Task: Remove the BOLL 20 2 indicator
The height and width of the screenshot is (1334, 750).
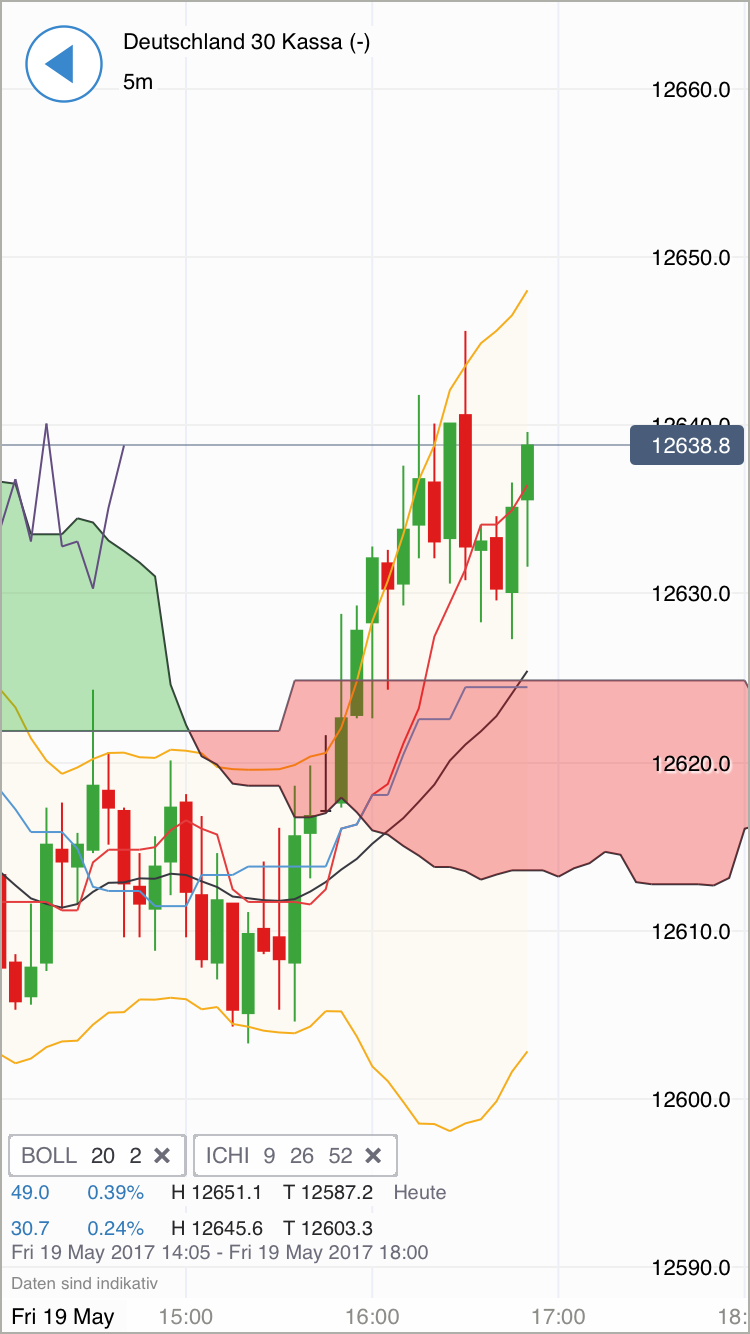Action: coord(162,1156)
